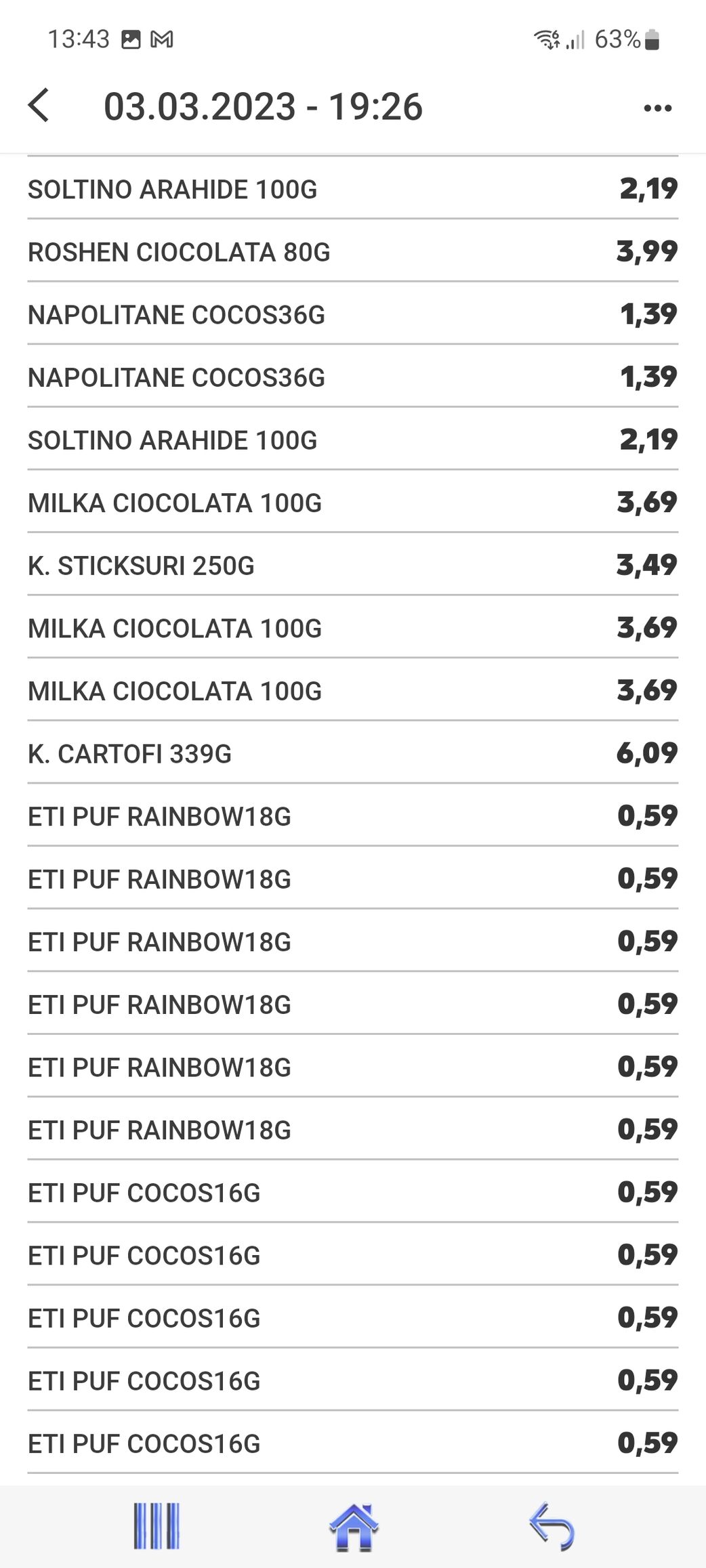This screenshot has height=1568, width=706.
Task: Open the three-dot overflow menu
Action: pyautogui.click(x=657, y=108)
